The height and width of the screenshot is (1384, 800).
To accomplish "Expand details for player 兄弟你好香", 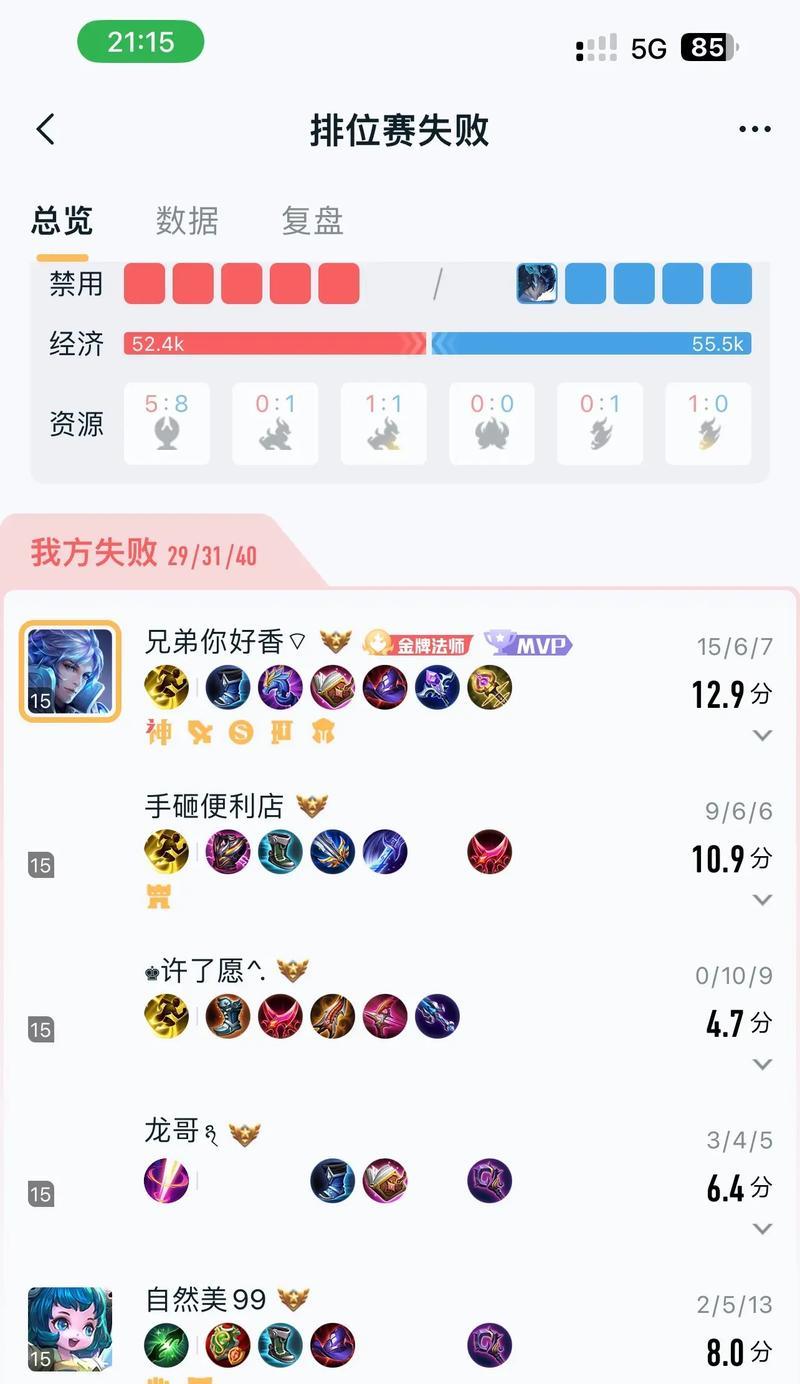I will 762,735.
